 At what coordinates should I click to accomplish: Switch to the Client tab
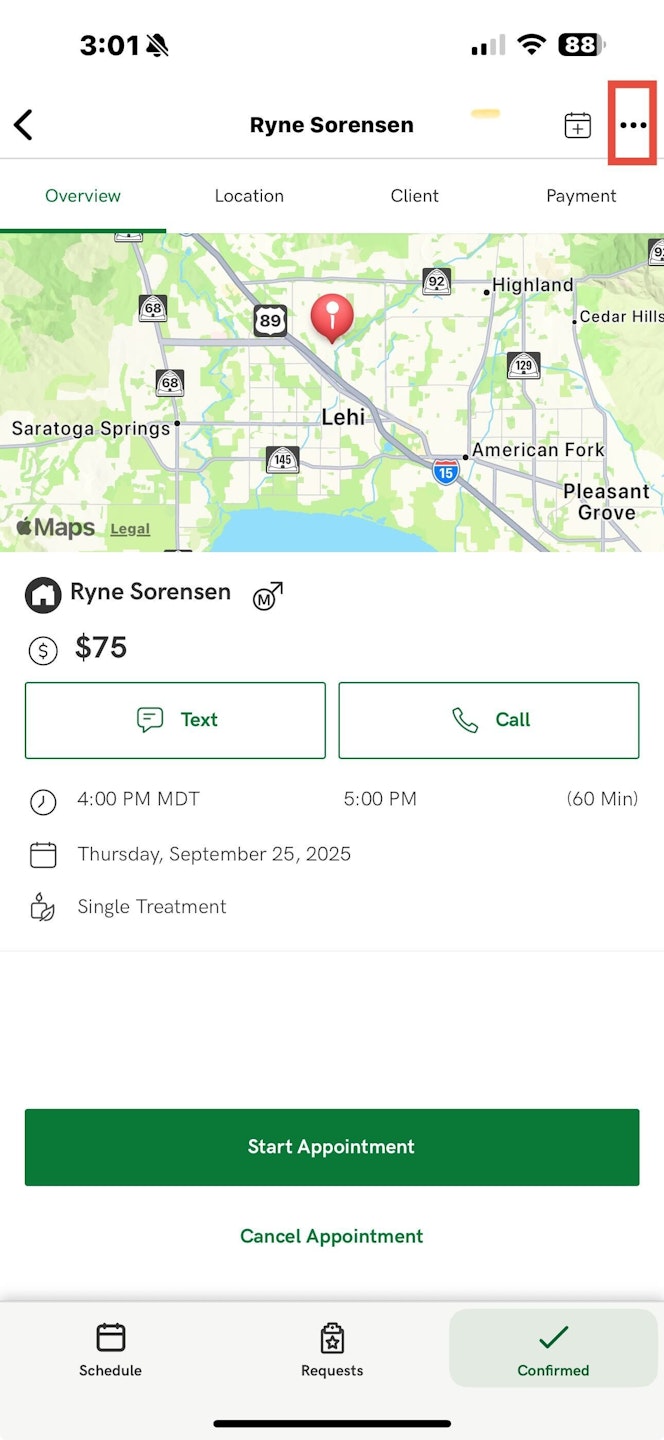click(414, 196)
